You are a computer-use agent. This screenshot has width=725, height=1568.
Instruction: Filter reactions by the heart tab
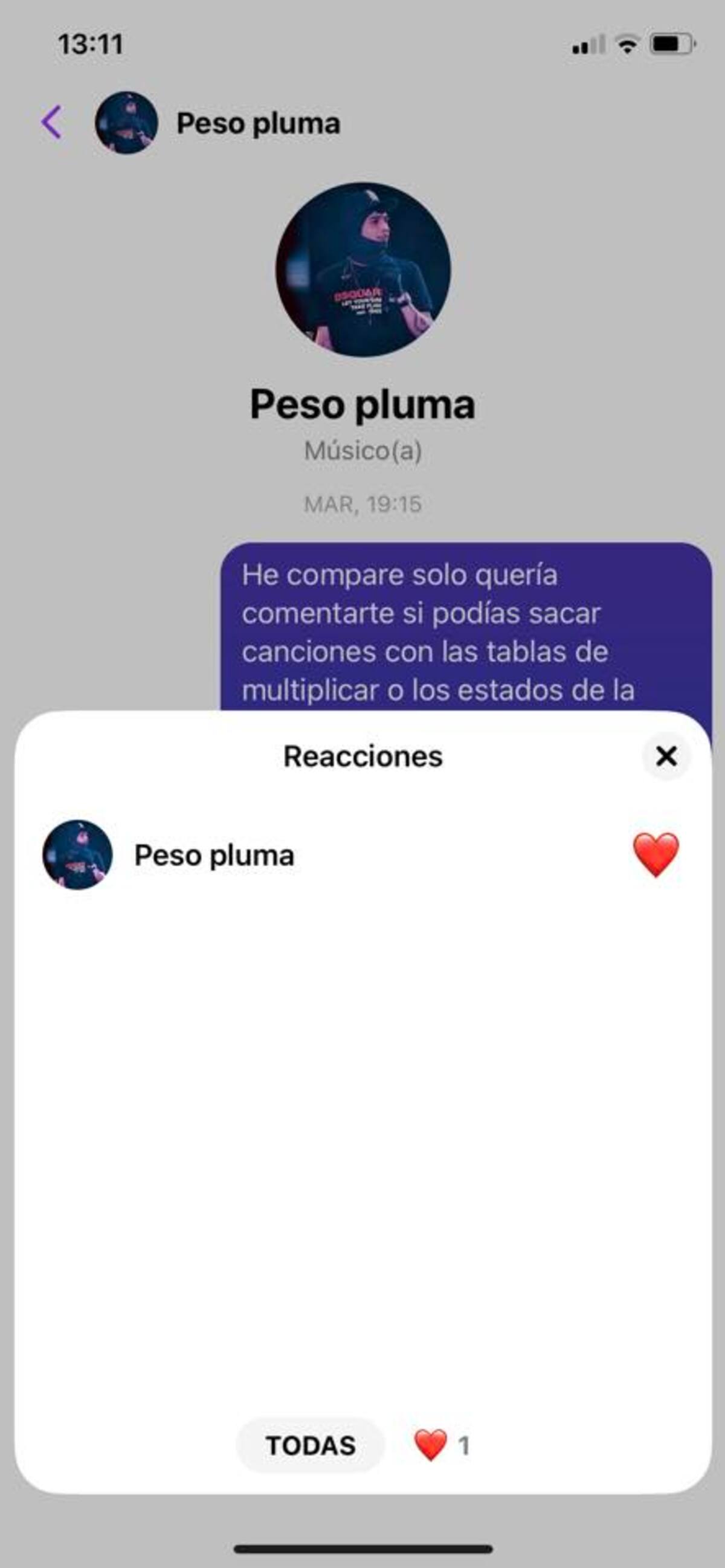click(x=442, y=1445)
